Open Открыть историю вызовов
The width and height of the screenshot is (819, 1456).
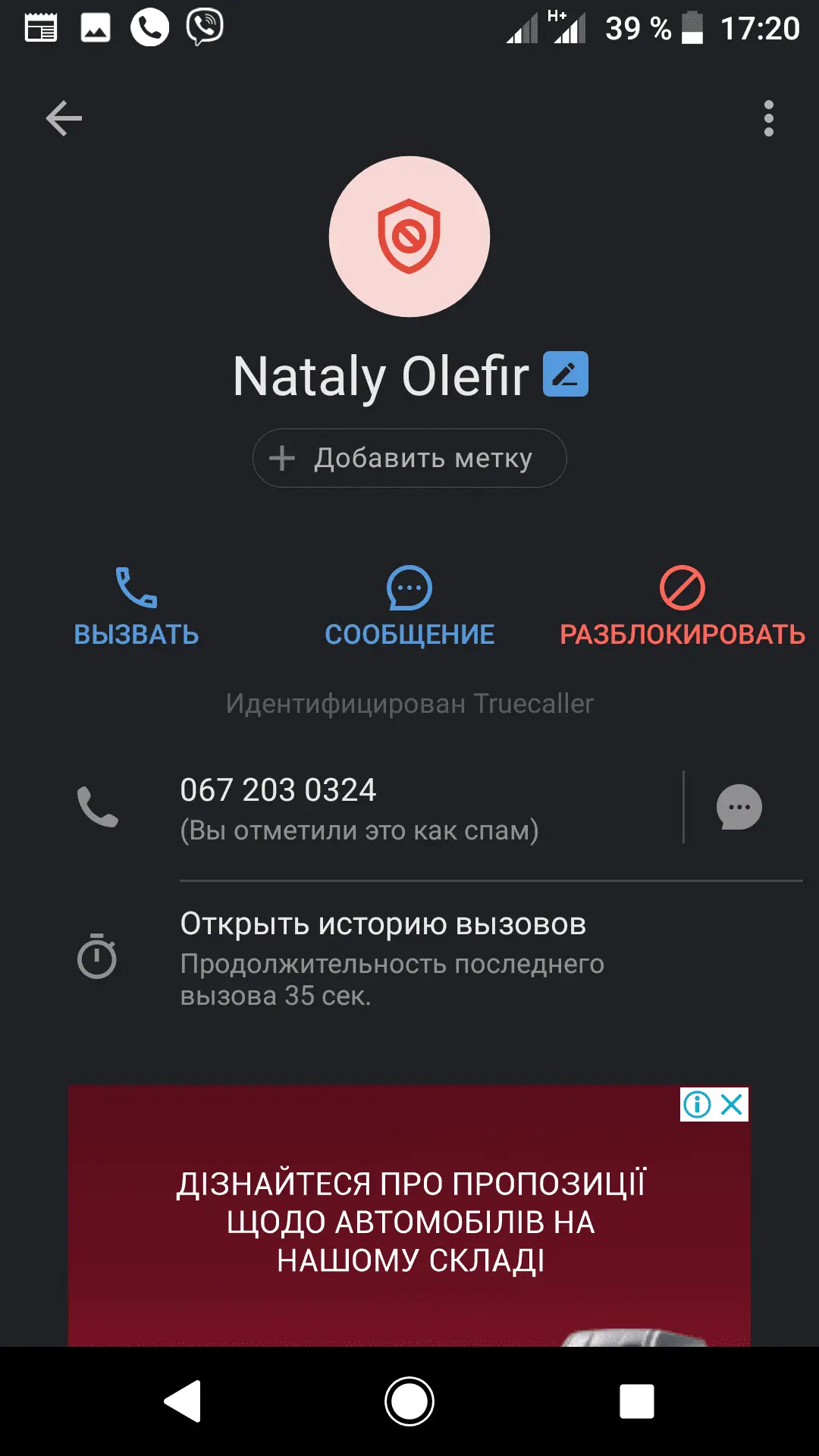coord(383,958)
